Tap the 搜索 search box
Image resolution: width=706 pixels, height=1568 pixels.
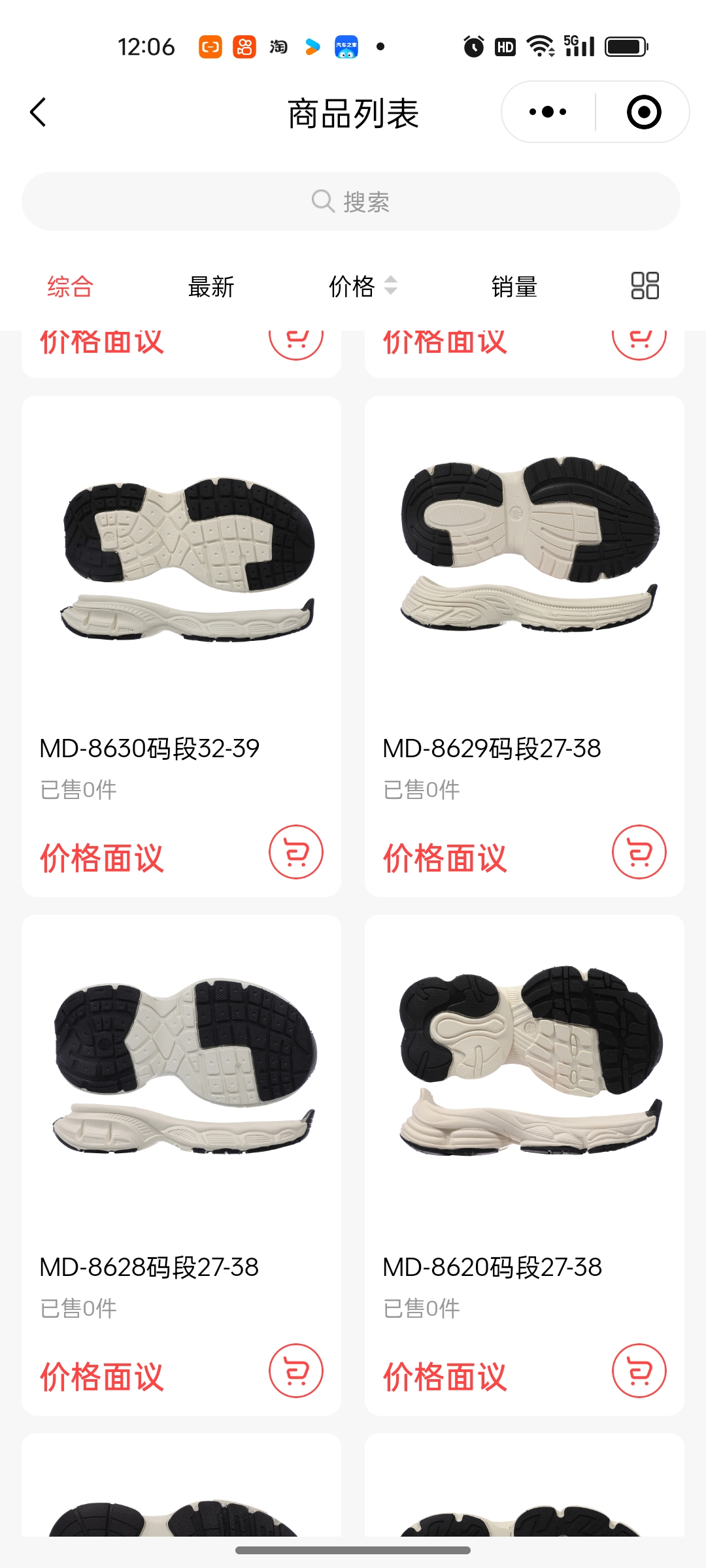tap(351, 201)
